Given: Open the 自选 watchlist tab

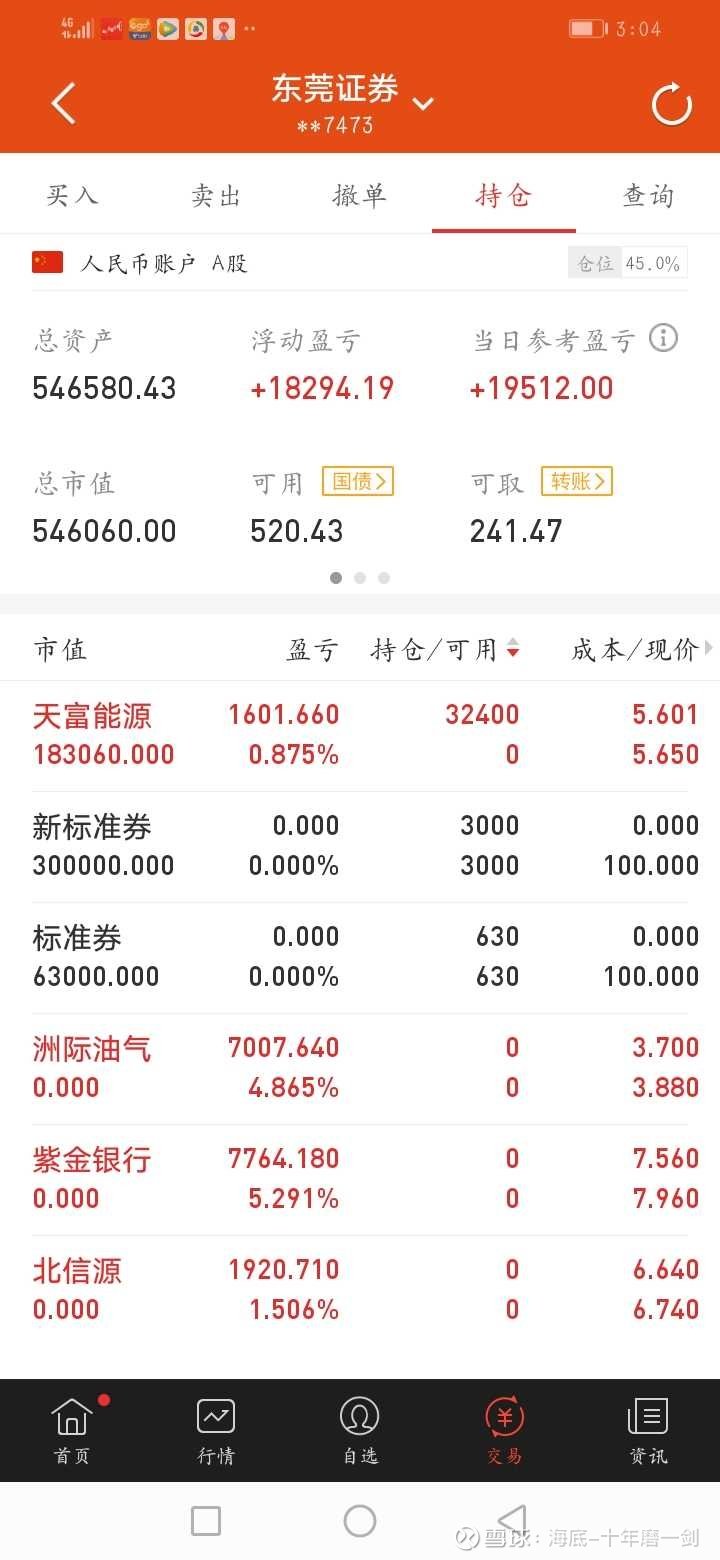Looking at the screenshot, I should tap(360, 1430).
